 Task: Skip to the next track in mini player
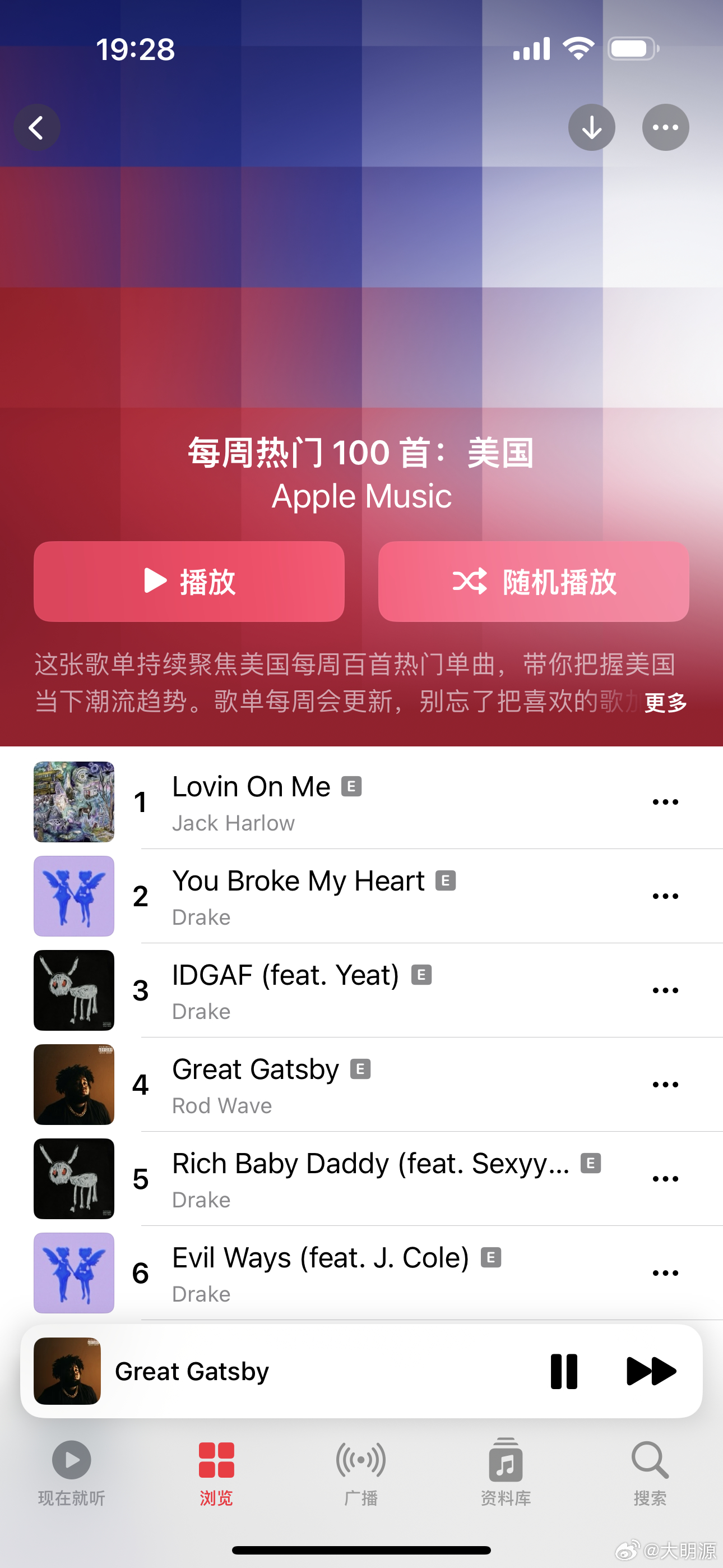point(651,1371)
